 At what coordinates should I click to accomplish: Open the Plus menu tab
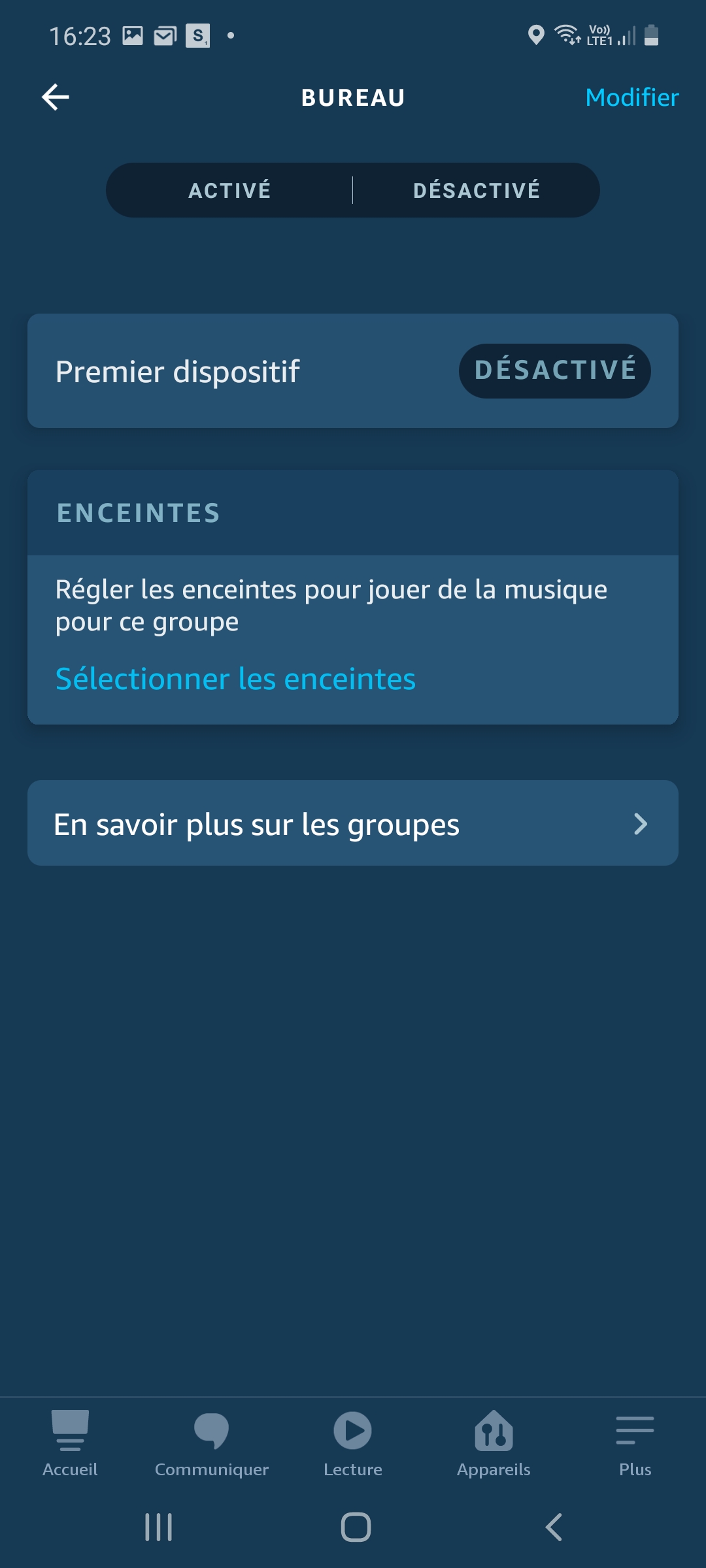coord(635,1444)
